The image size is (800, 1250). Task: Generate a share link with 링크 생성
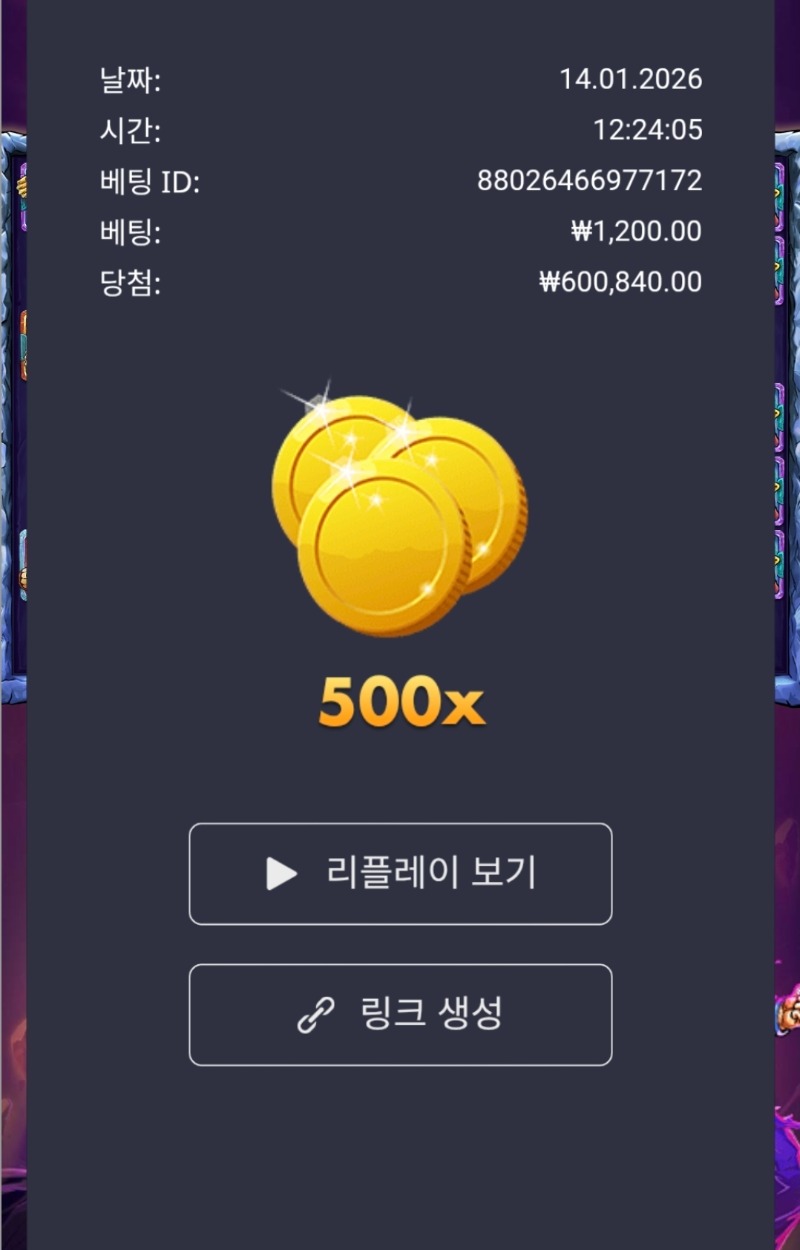coord(400,1014)
